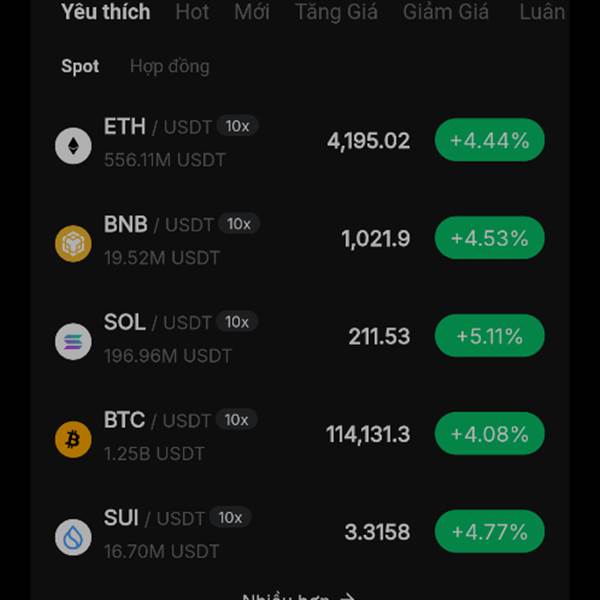Tap the +5.11% change badge for SOL
This screenshot has width=600, height=600.
tap(489, 336)
